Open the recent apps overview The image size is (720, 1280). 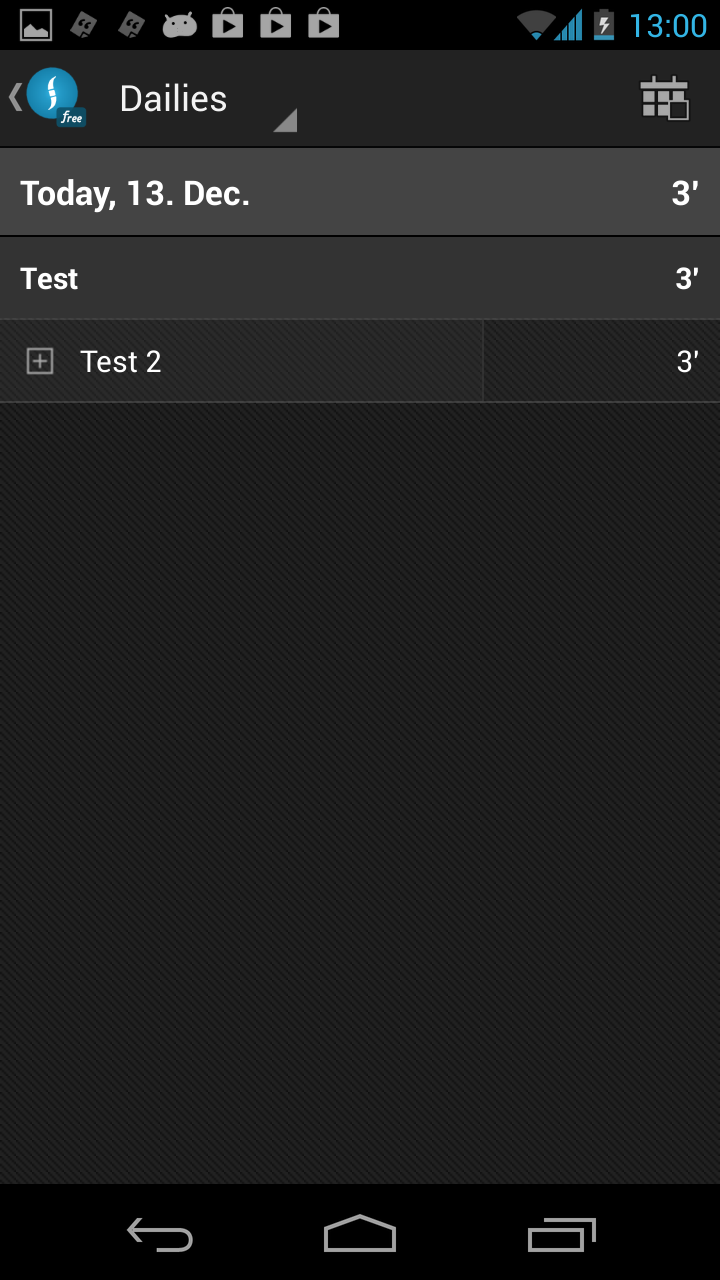[561, 1234]
